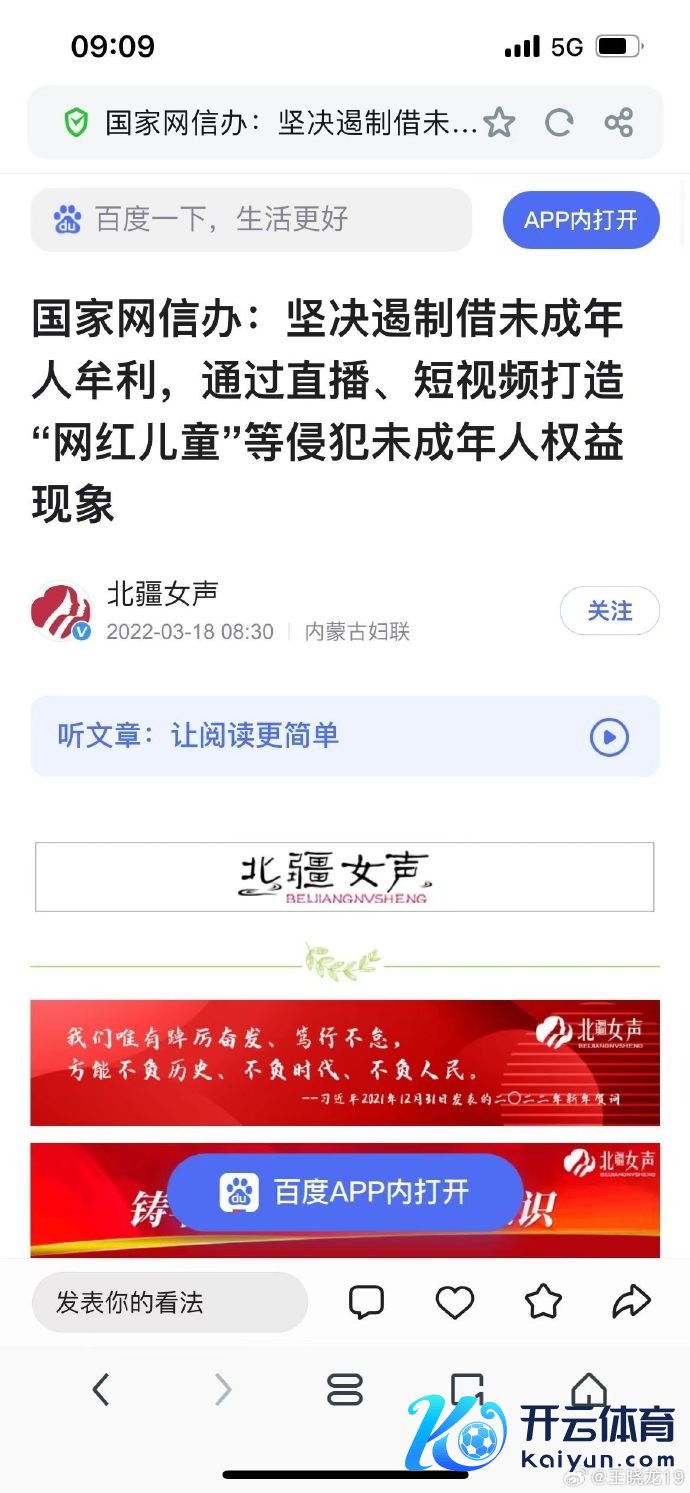Image resolution: width=690 pixels, height=1493 pixels.
Task: Tap the APP内打开 button
Action: pos(580,220)
